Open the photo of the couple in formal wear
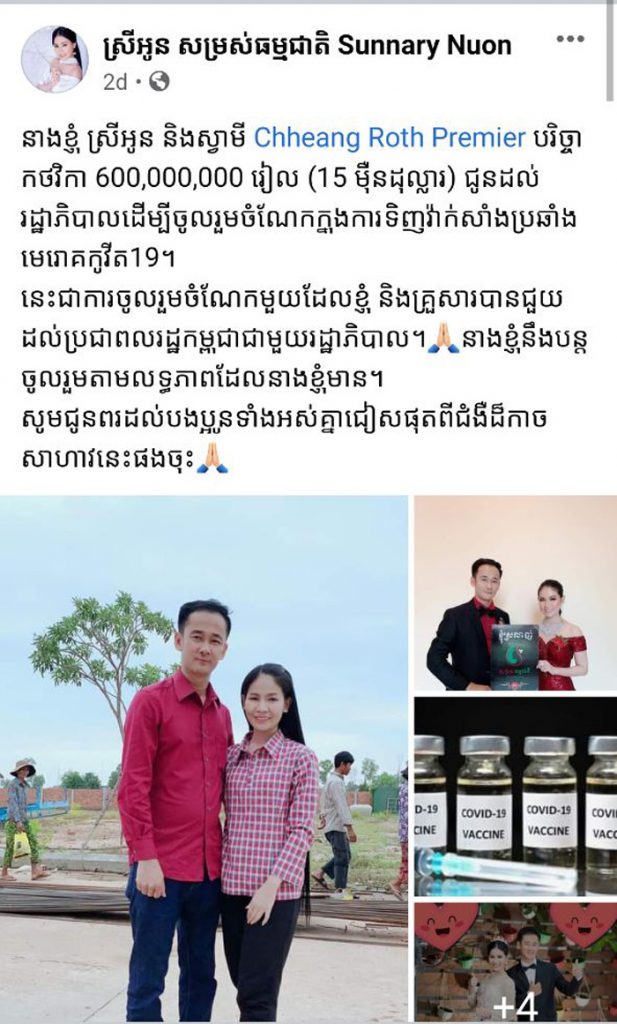Screen dimensions: 617x1024 coord(515,594)
